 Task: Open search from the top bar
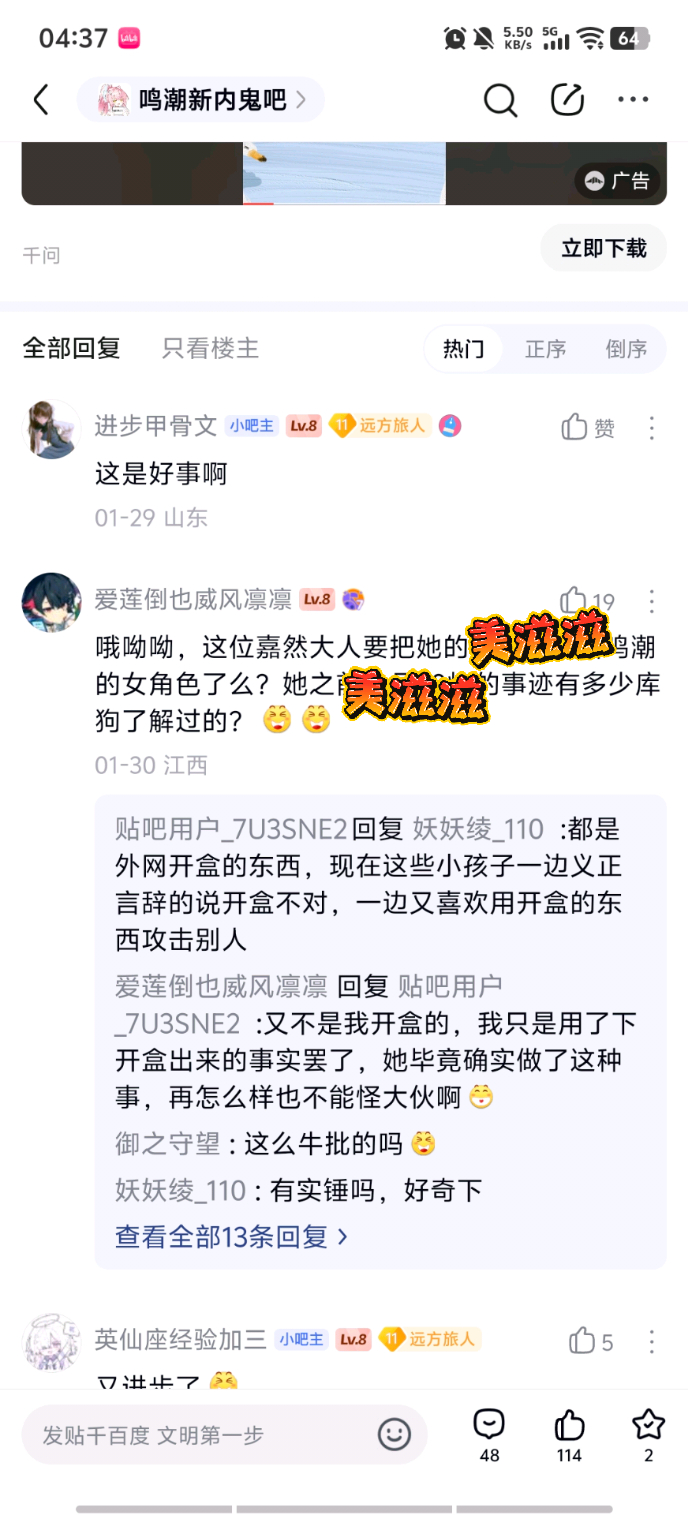(x=500, y=100)
